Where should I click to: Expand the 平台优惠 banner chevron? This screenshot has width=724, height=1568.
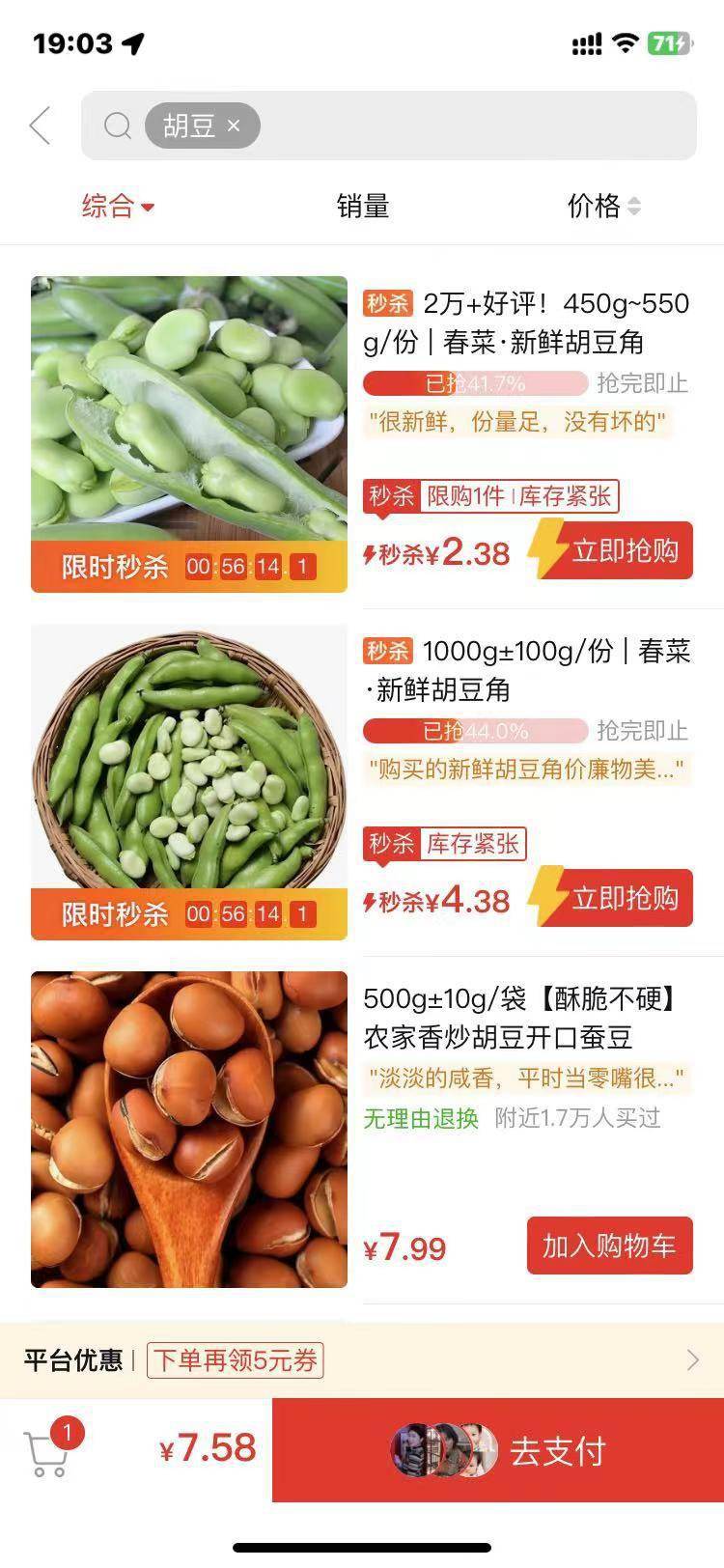click(x=692, y=1360)
